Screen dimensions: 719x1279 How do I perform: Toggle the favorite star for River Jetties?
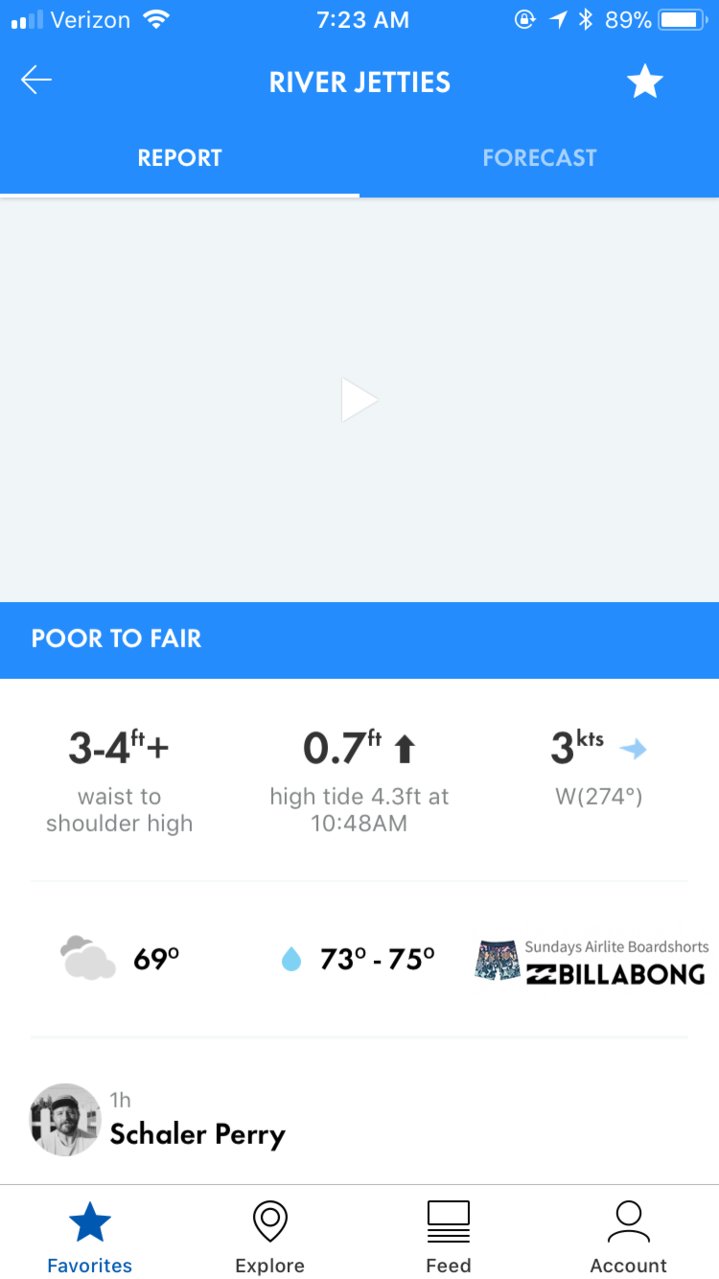coord(645,82)
